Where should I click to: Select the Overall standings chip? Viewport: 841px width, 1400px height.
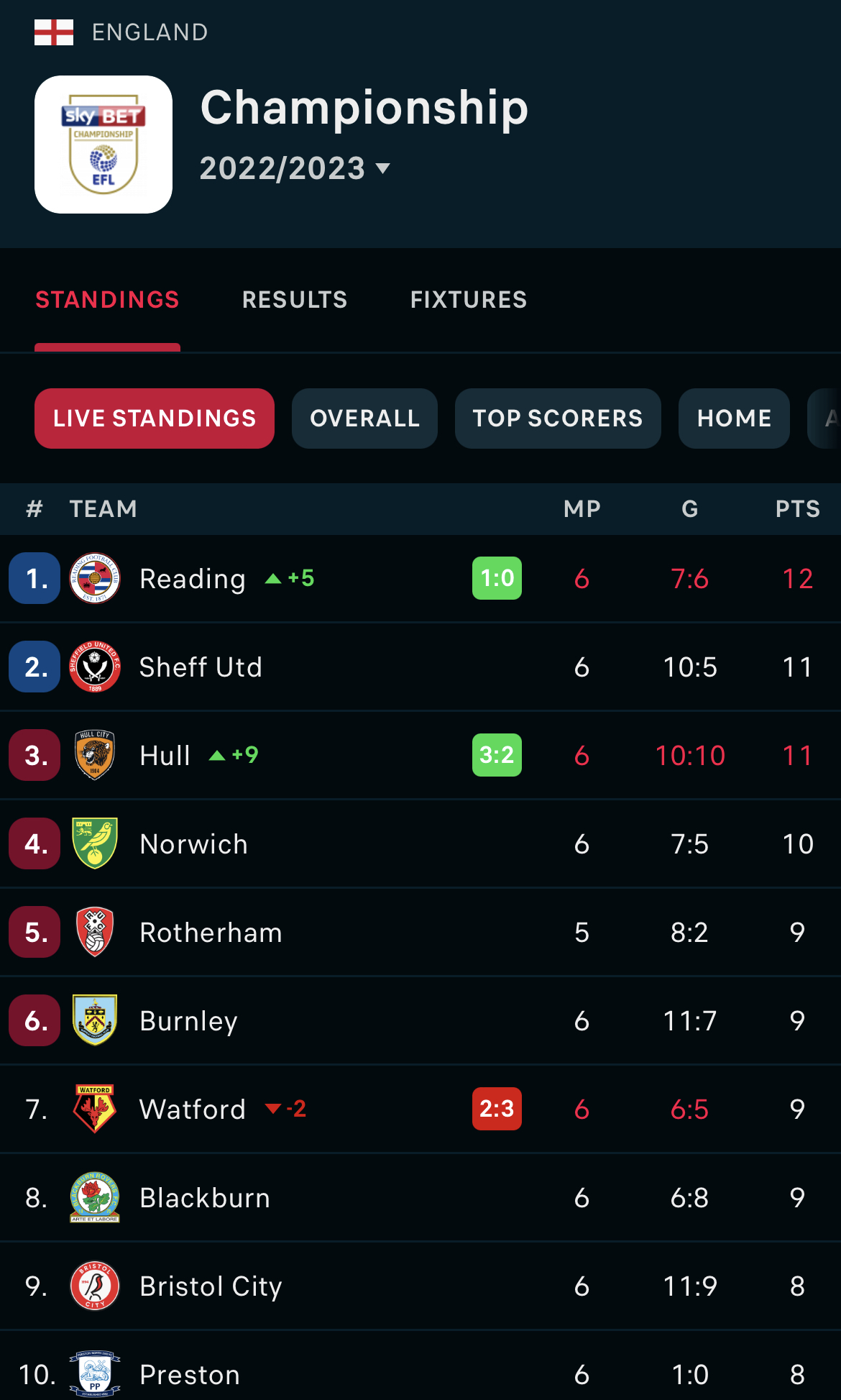[364, 418]
